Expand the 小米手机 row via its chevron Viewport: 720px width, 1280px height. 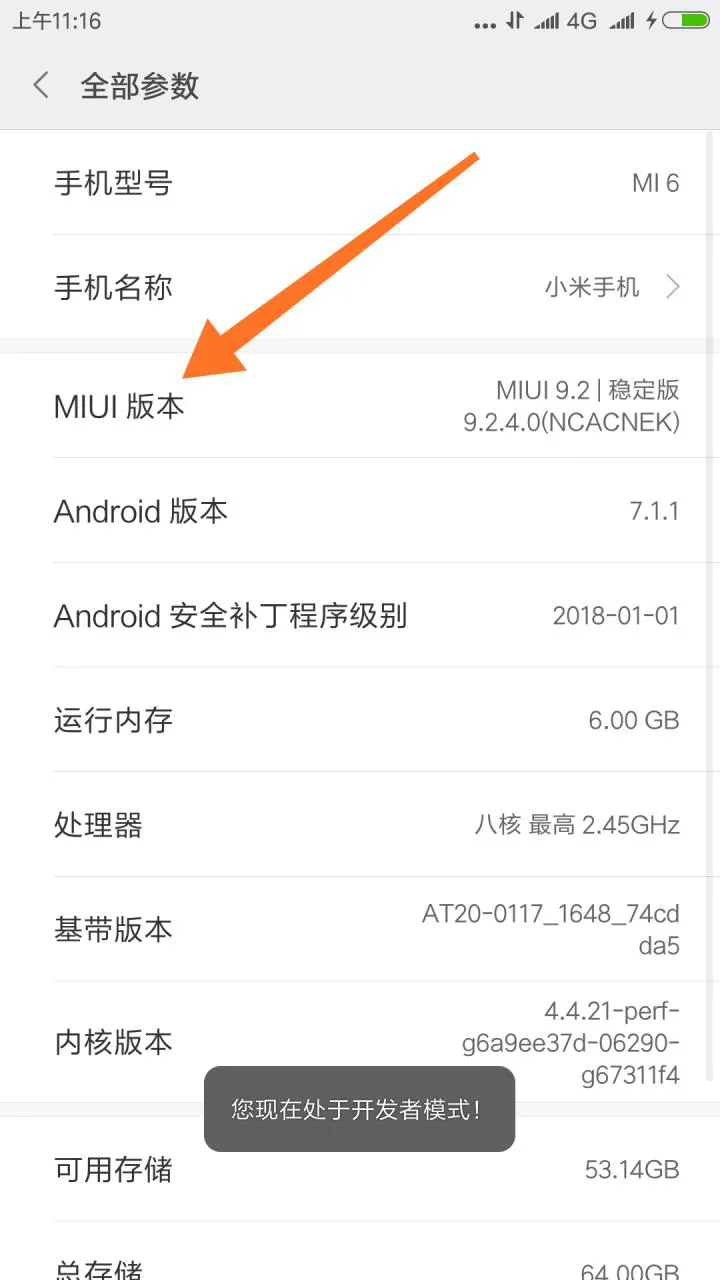tap(675, 287)
